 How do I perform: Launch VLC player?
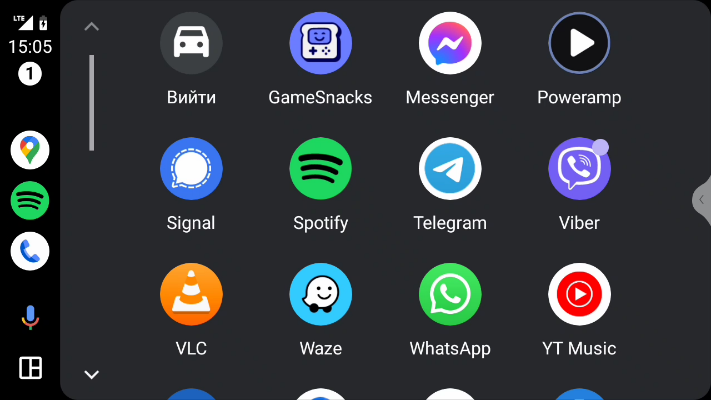click(x=191, y=295)
